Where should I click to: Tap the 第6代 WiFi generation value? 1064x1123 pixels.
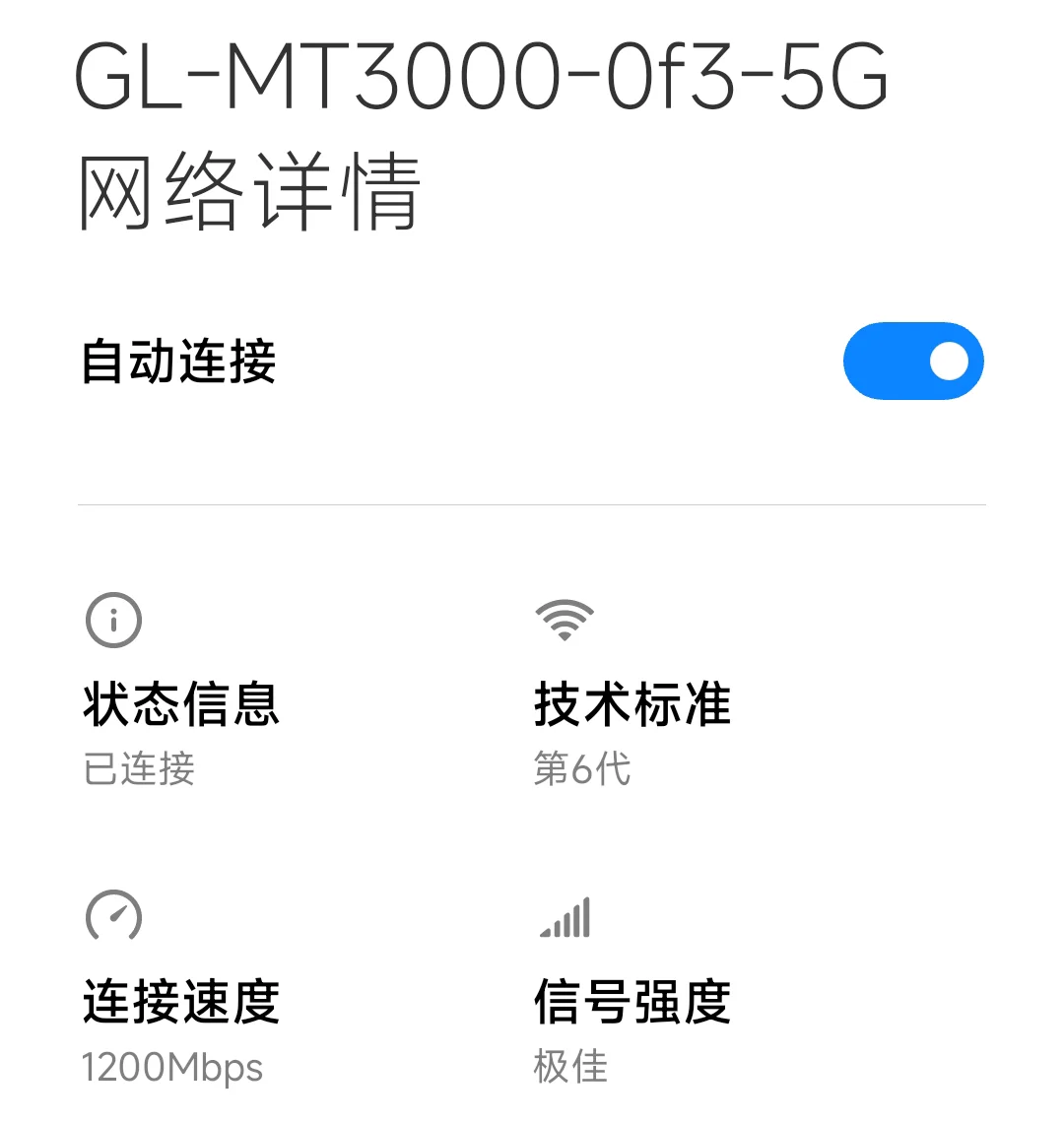pyautogui.click(x=581, y=772)
